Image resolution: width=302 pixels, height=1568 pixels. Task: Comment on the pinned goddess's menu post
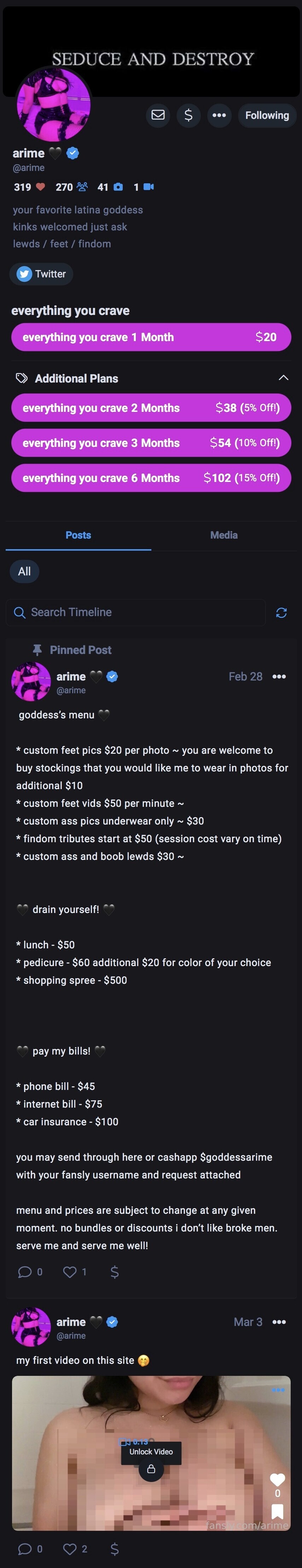[25, 1271]
